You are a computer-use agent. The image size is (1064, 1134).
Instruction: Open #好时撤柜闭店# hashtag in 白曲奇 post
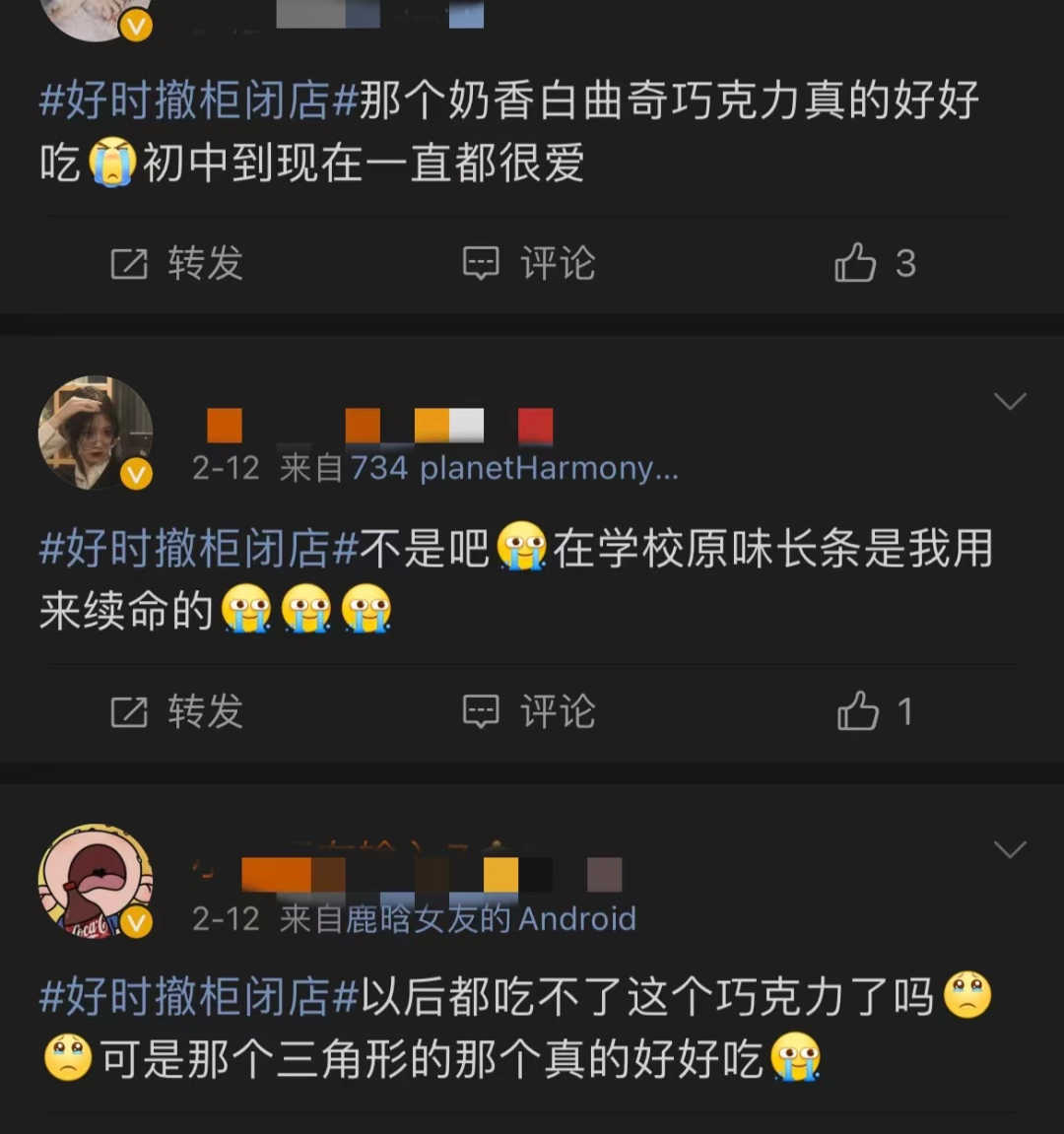coord(198,100)
